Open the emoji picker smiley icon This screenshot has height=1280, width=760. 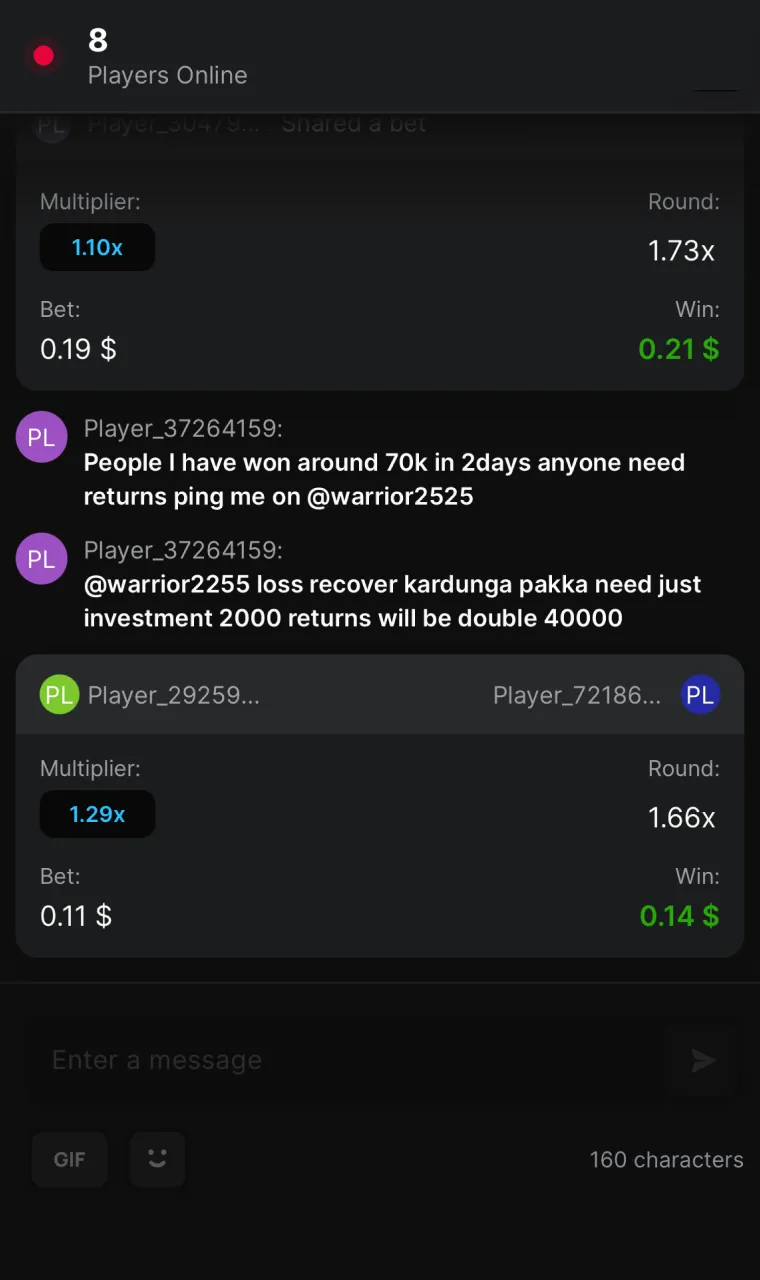point(157,1159)
